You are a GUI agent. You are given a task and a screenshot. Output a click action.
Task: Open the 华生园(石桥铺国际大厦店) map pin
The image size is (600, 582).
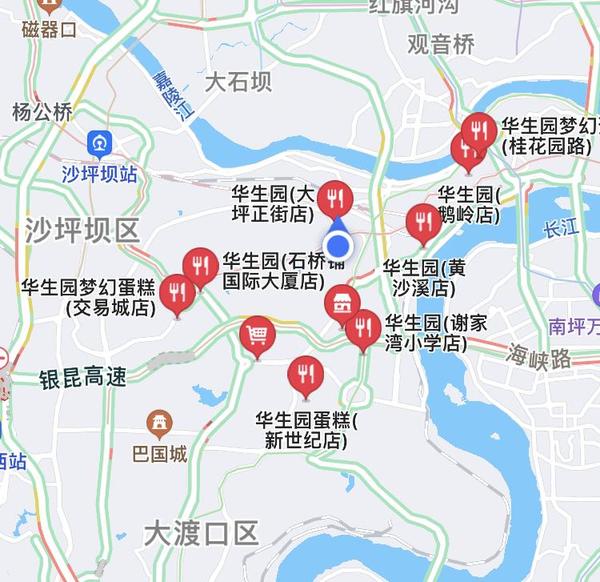click(201, 265)
